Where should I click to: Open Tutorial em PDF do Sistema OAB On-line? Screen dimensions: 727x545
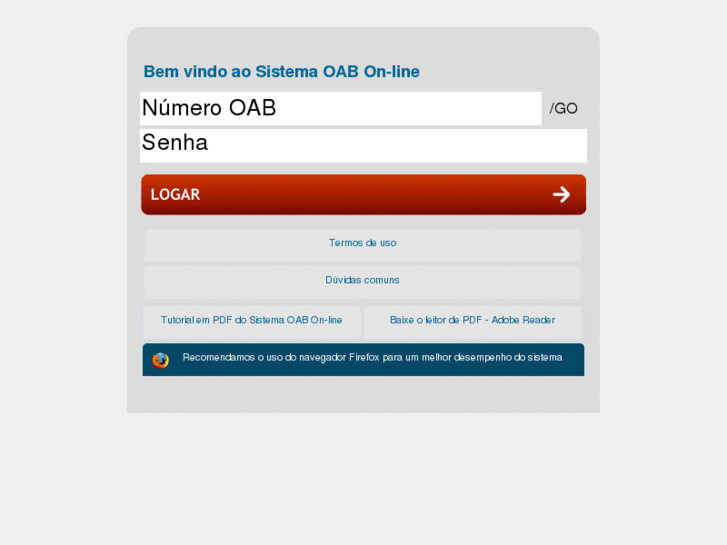pyautogui.click(x=252, y=320)
